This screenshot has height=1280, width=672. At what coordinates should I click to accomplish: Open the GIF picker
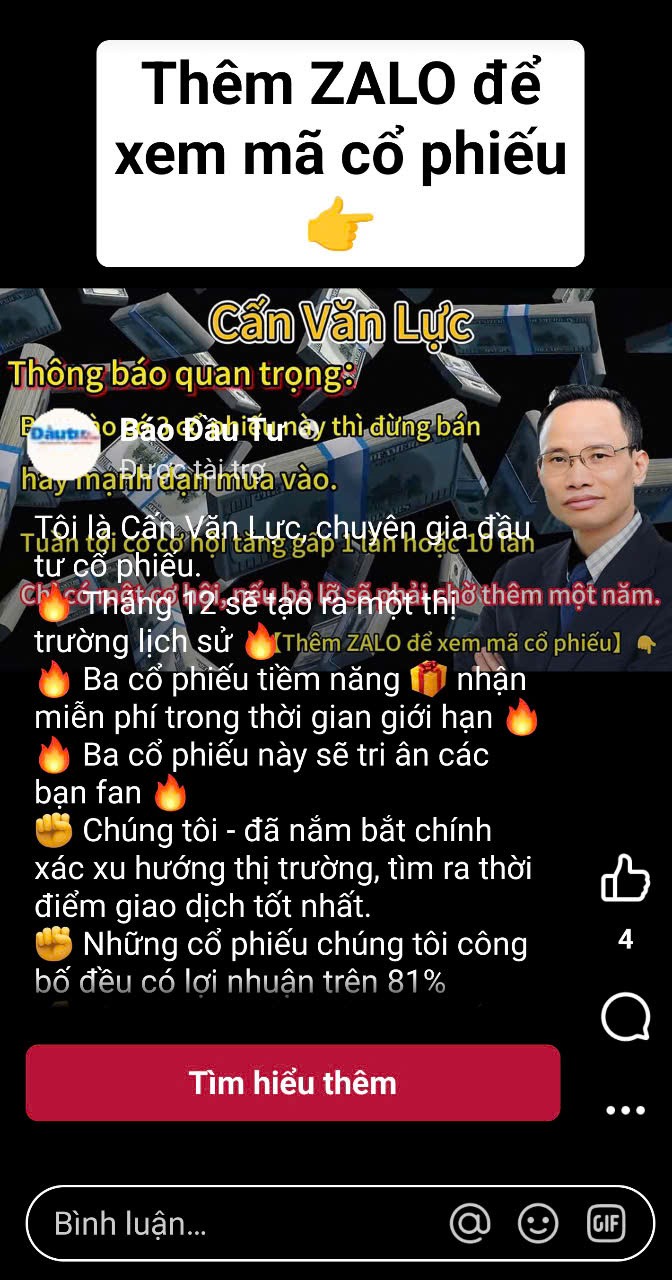(606, 1223)
